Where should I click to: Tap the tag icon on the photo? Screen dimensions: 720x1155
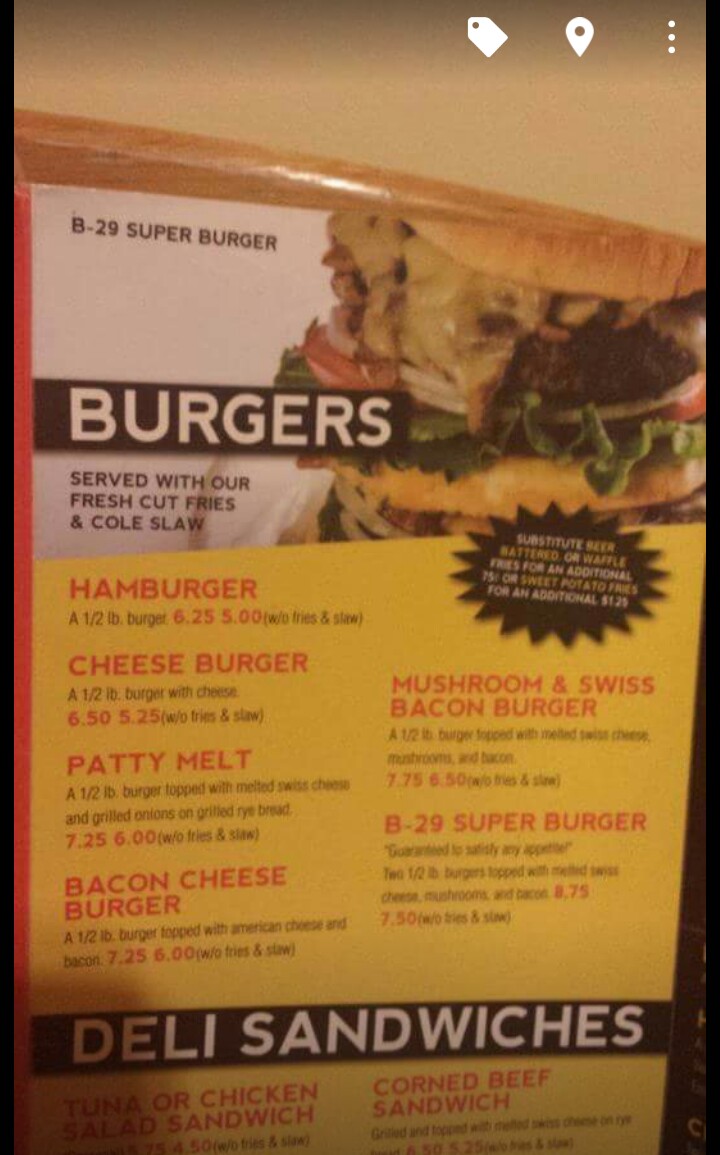point(487,38)
